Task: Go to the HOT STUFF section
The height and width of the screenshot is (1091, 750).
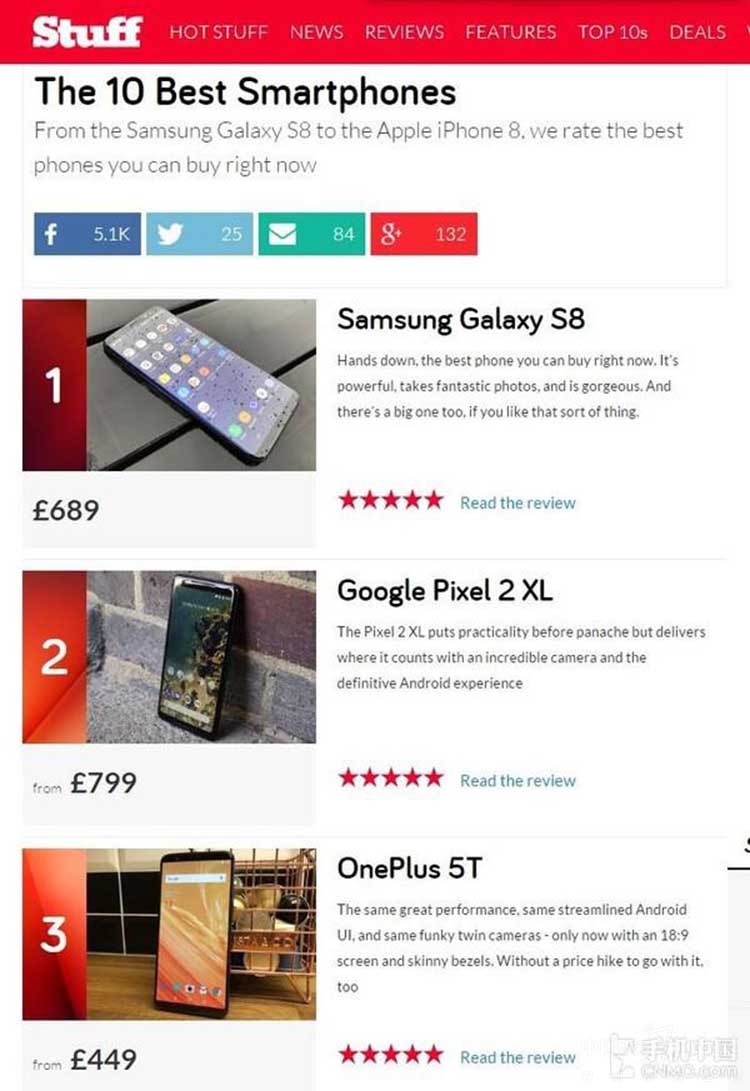Action: [218, 32]
